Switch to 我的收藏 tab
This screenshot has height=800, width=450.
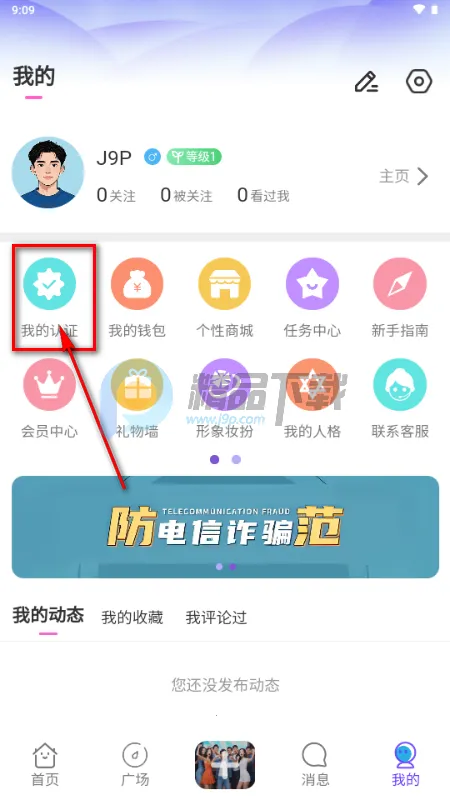(132, 617)
